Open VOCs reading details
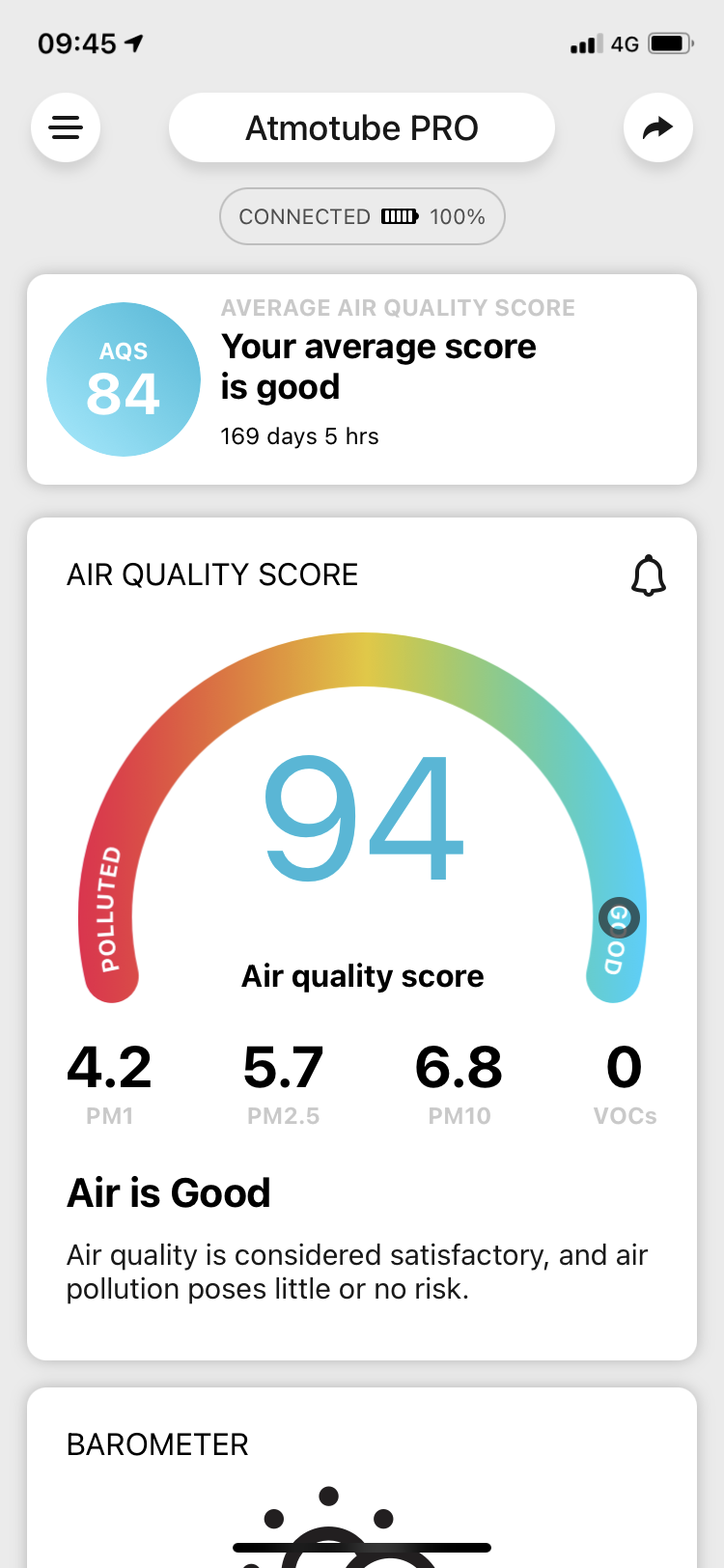The image size is (724, 1568). click(x=625, y=1082)
